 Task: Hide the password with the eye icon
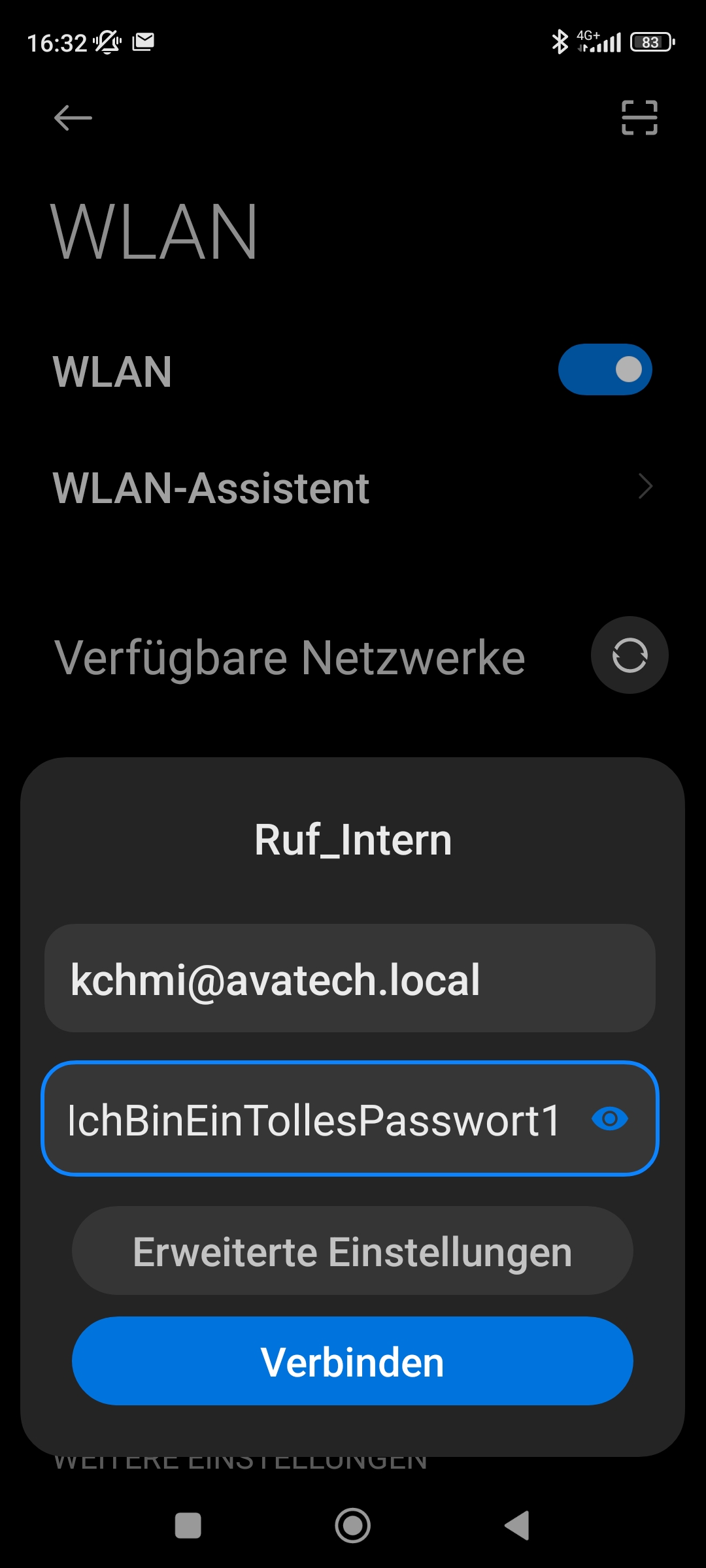click(609, 1119)
